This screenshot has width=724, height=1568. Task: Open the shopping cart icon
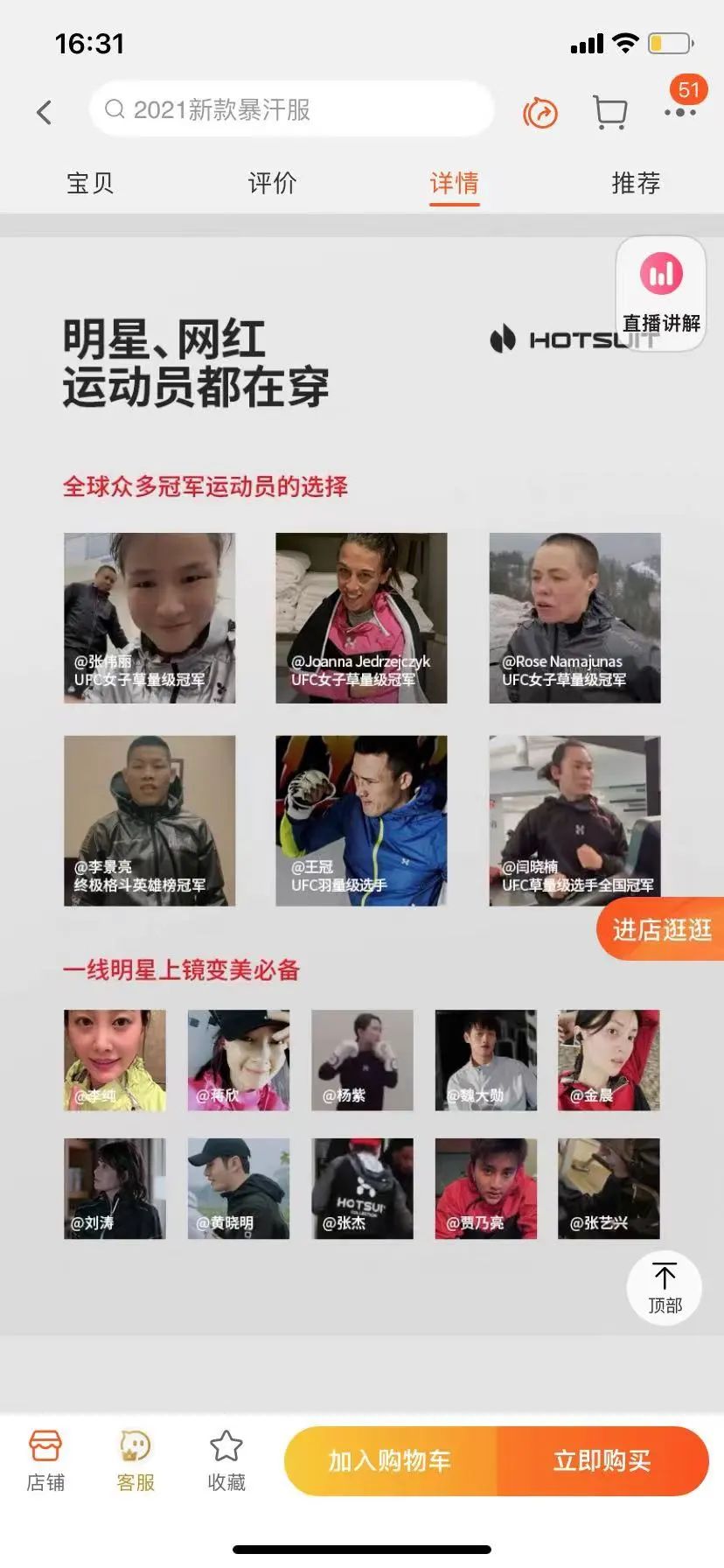click(x=609, y=112)
